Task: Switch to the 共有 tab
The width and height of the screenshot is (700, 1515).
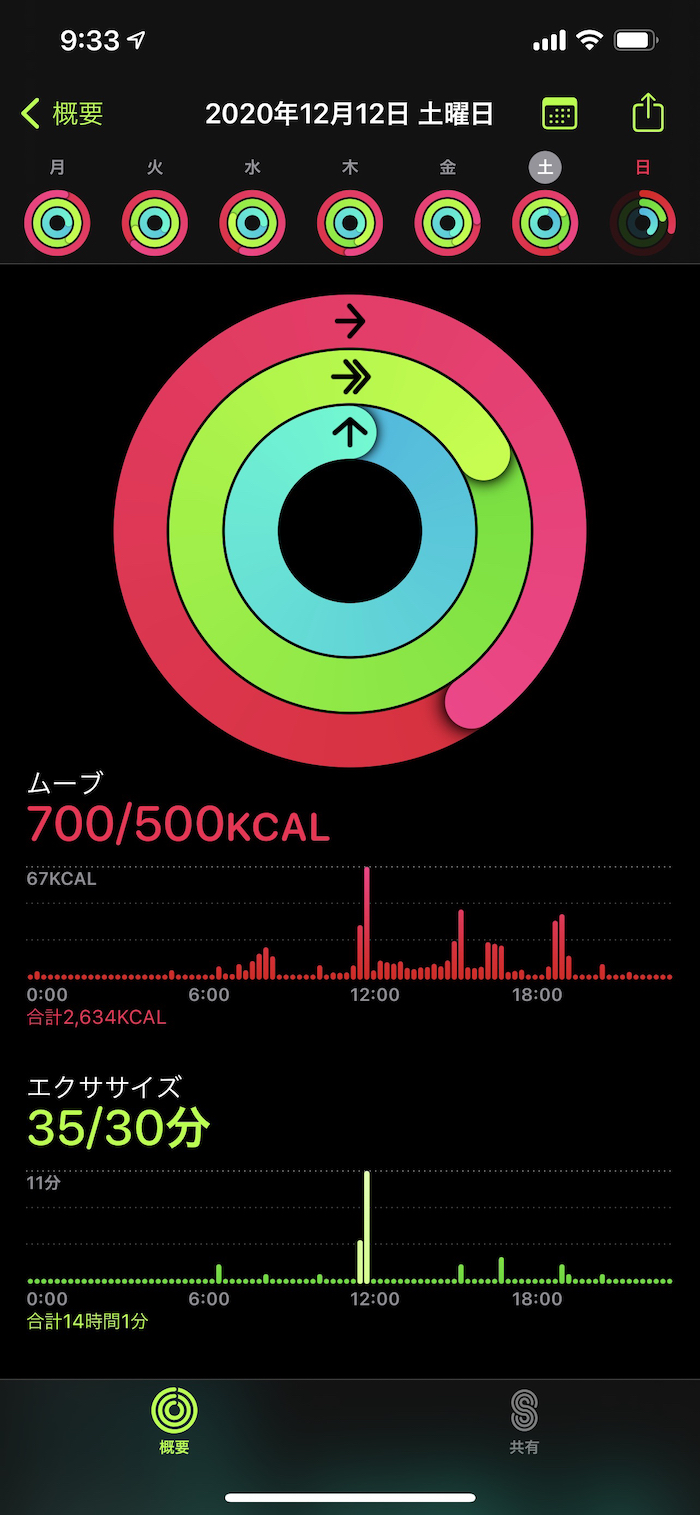Action: coord(524,1421)
